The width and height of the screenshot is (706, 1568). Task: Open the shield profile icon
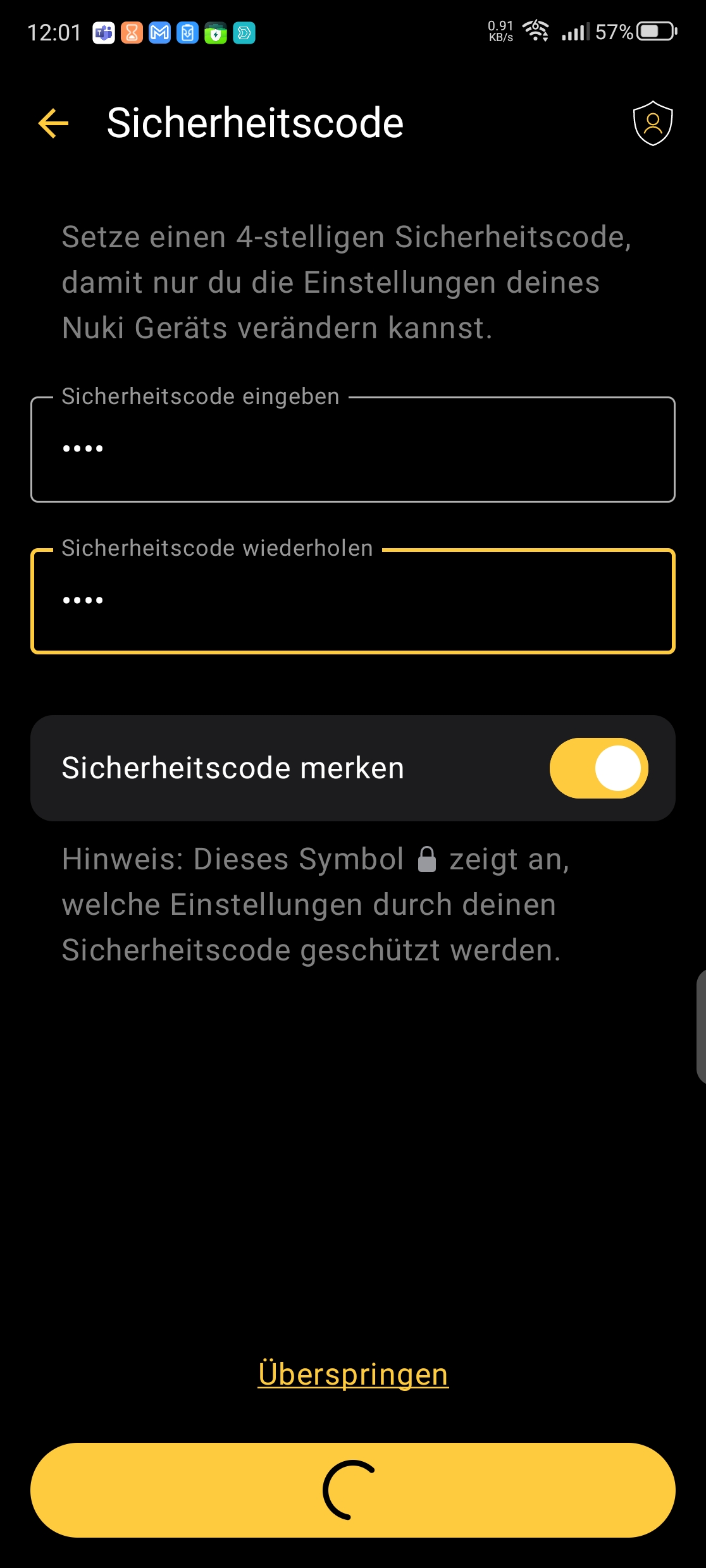pyautogui.click(x=652, y=123)
